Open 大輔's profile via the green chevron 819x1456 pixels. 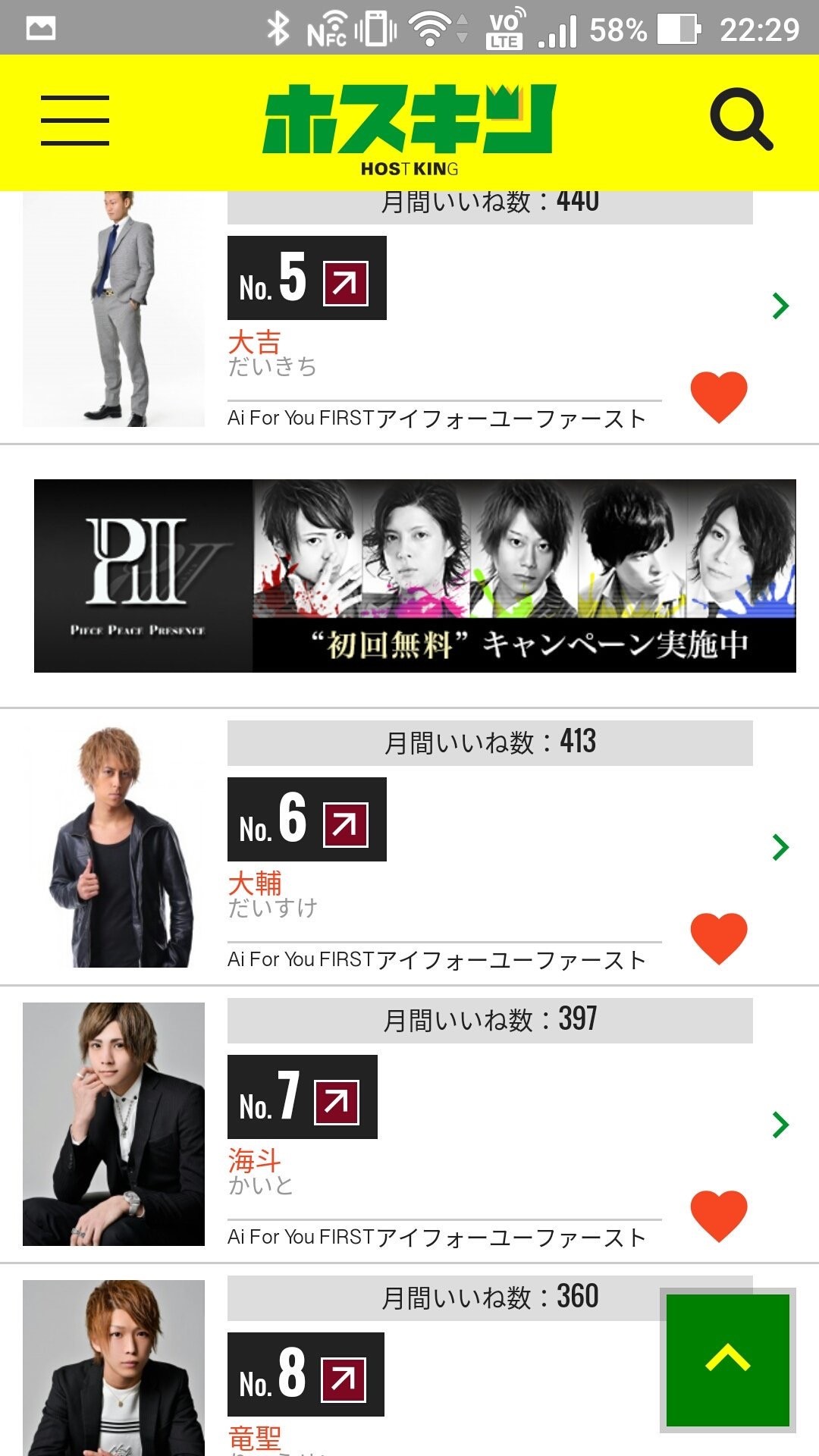click(780, 847)
